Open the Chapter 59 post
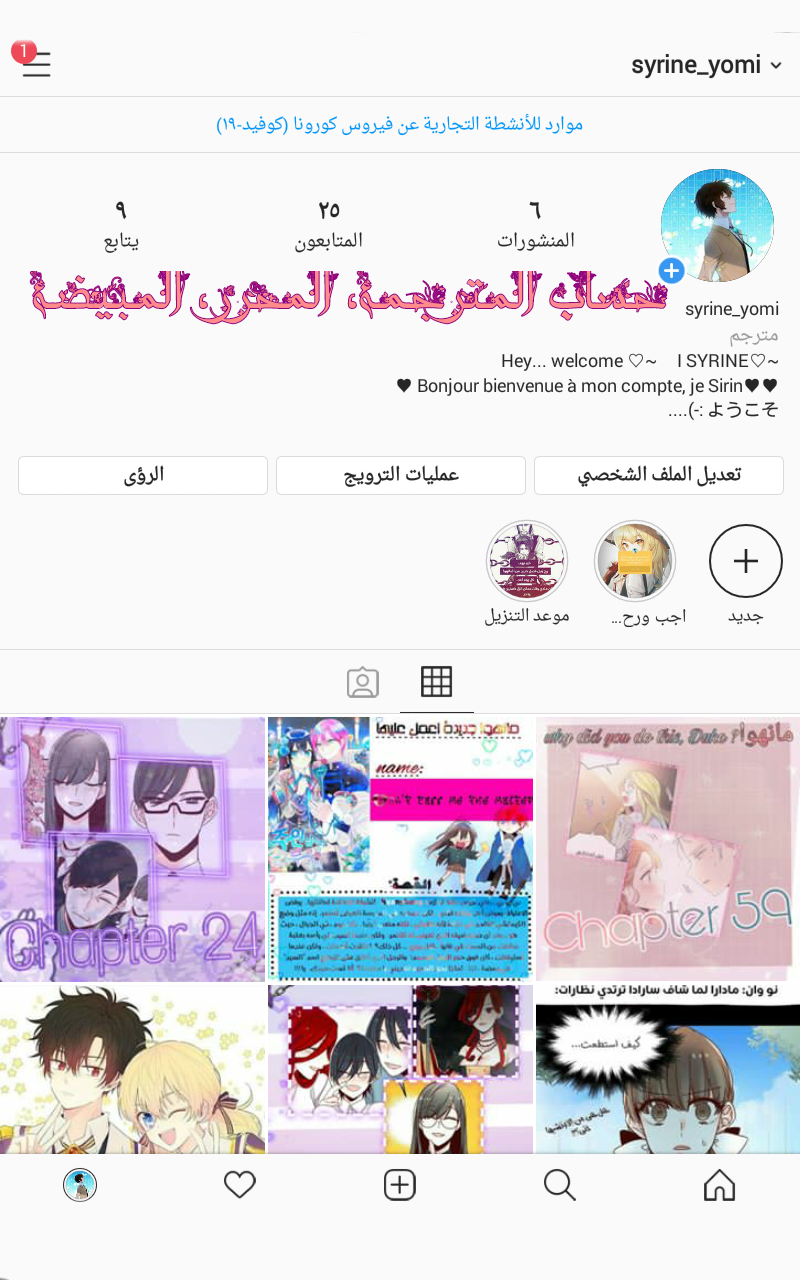The width and height of the screenshot is (800, 1280). [x=667, y=848]
